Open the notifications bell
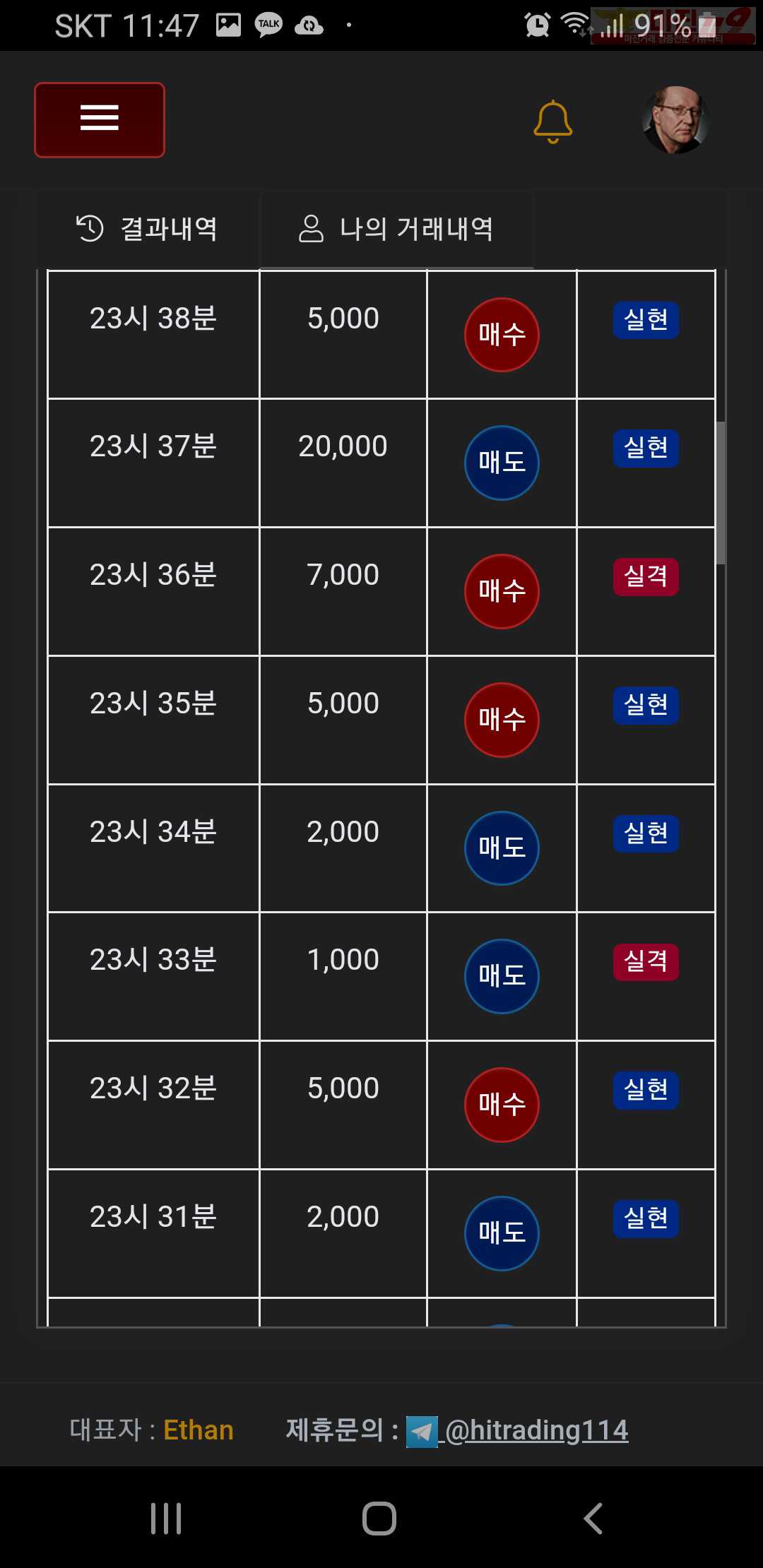The width and height of the screenshot is (763, 1568). [552, 121]
